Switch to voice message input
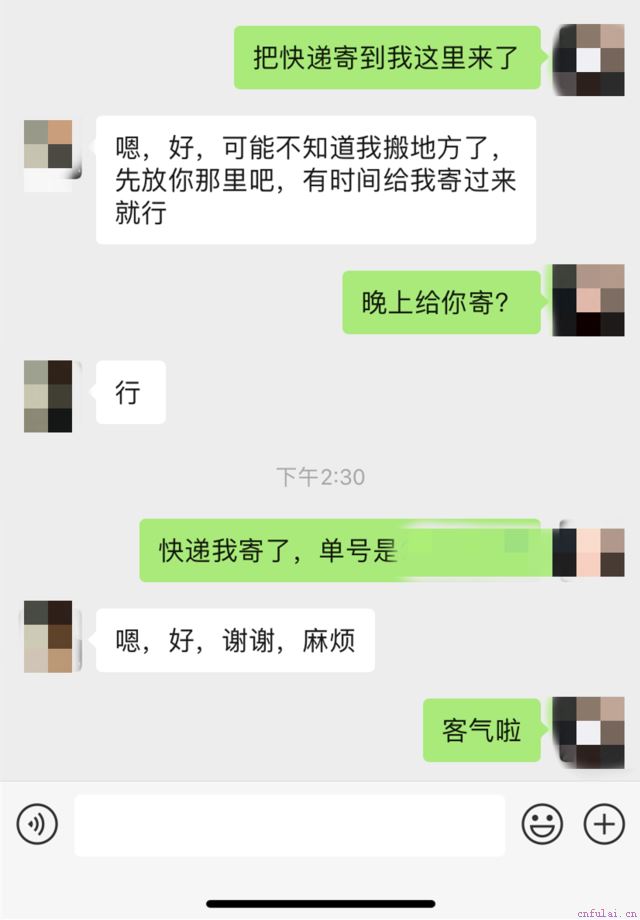The width and height of the screenshot is (640, 920). 37,824
